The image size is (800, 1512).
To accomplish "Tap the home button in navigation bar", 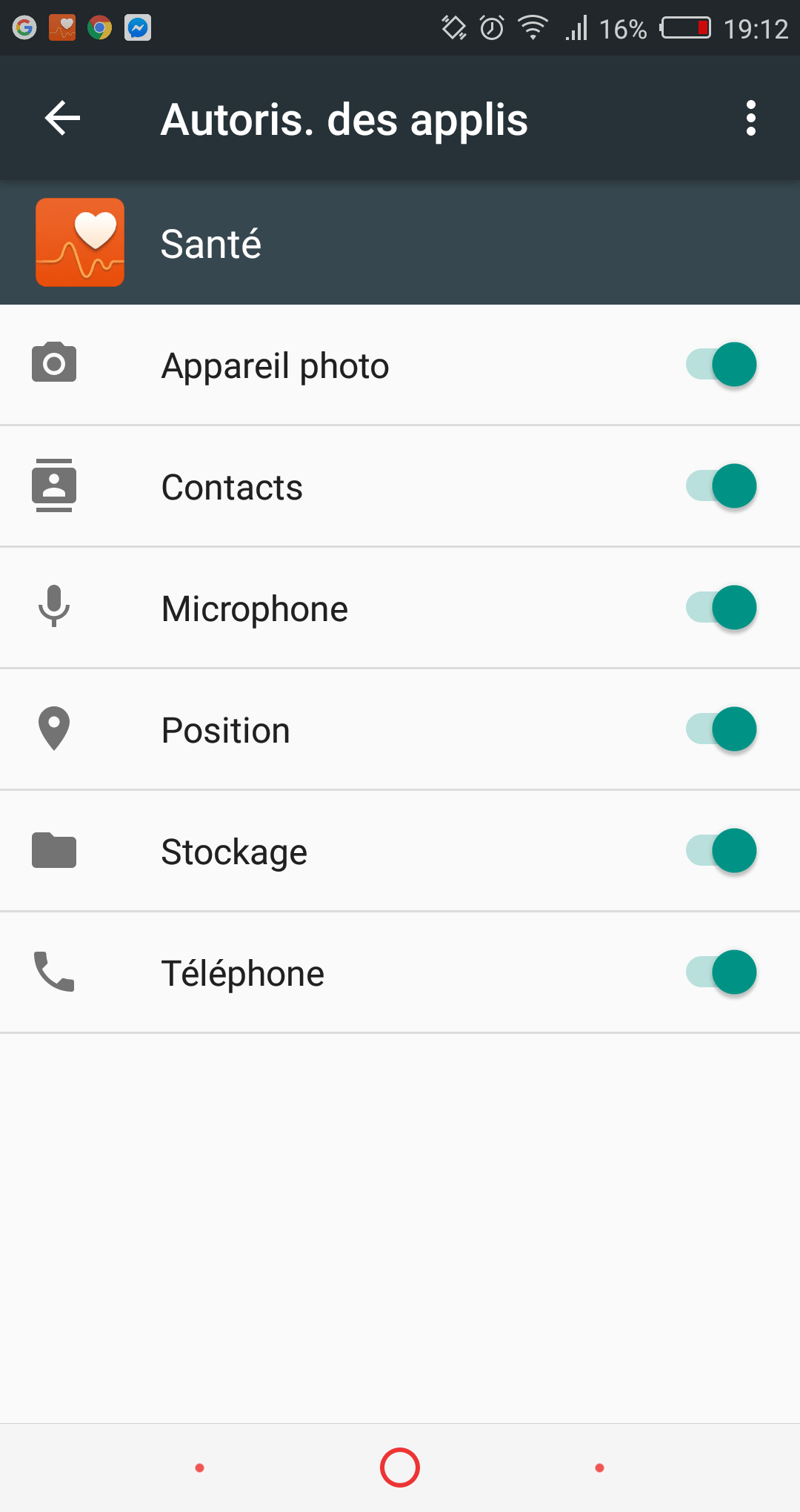I will click(x=400, y=1468).
